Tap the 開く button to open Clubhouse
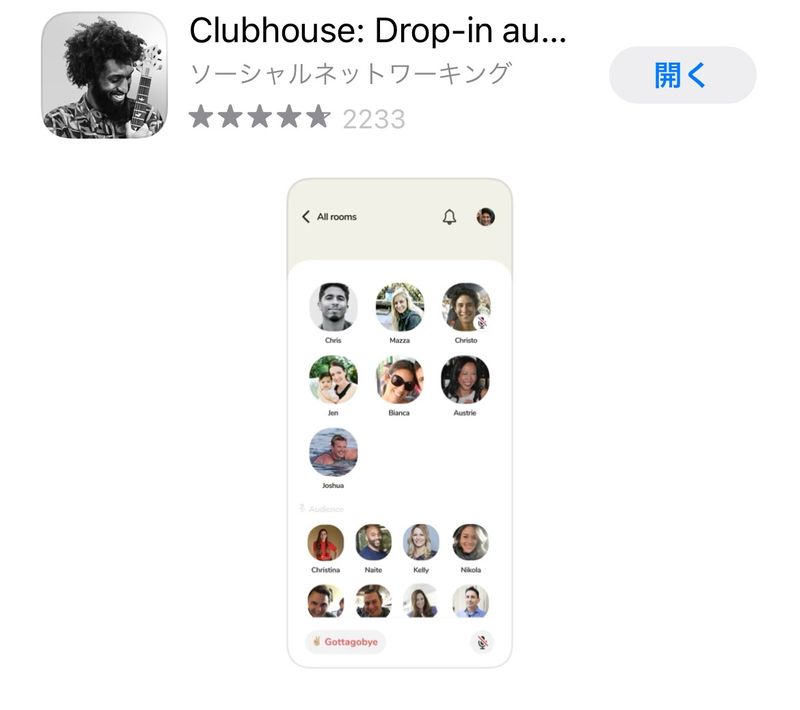 [682, 75]
